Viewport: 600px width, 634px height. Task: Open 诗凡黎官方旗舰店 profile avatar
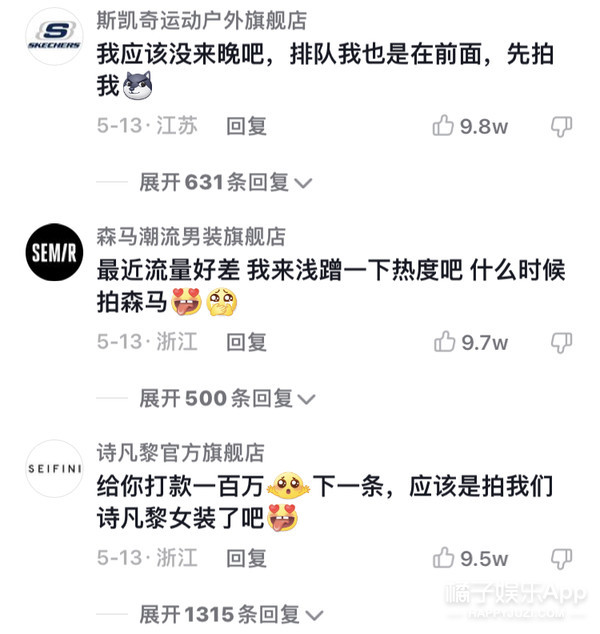pyautogui.click(x=53, y=469)
